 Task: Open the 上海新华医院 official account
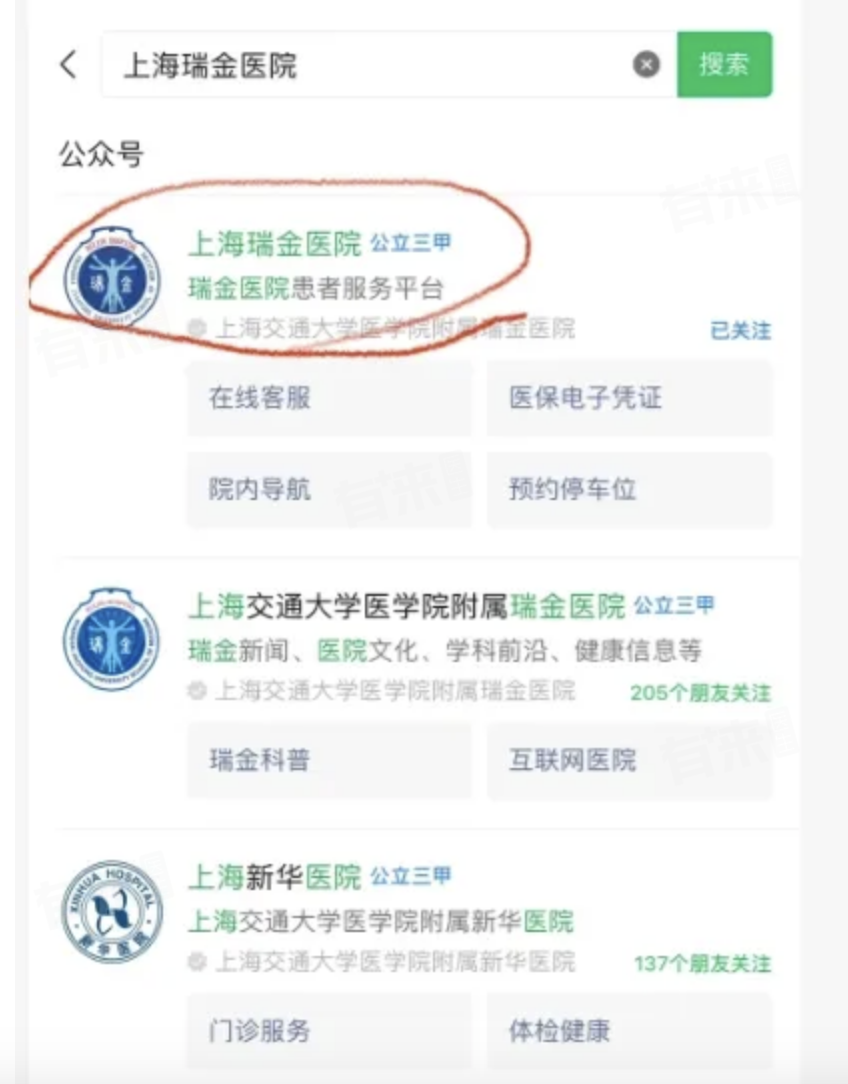click(x=275, y=878)
